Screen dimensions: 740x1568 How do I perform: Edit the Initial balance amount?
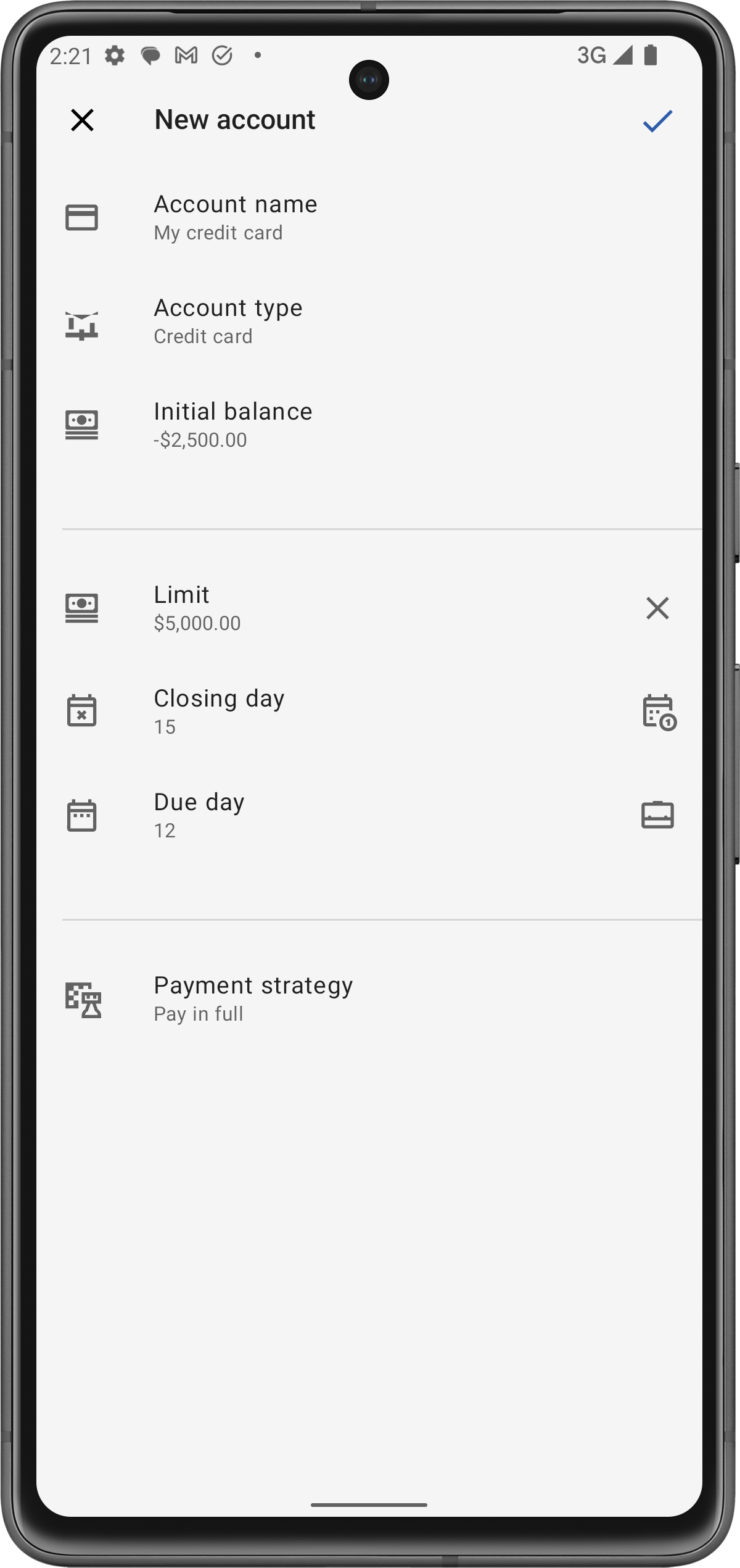point(233,425)
